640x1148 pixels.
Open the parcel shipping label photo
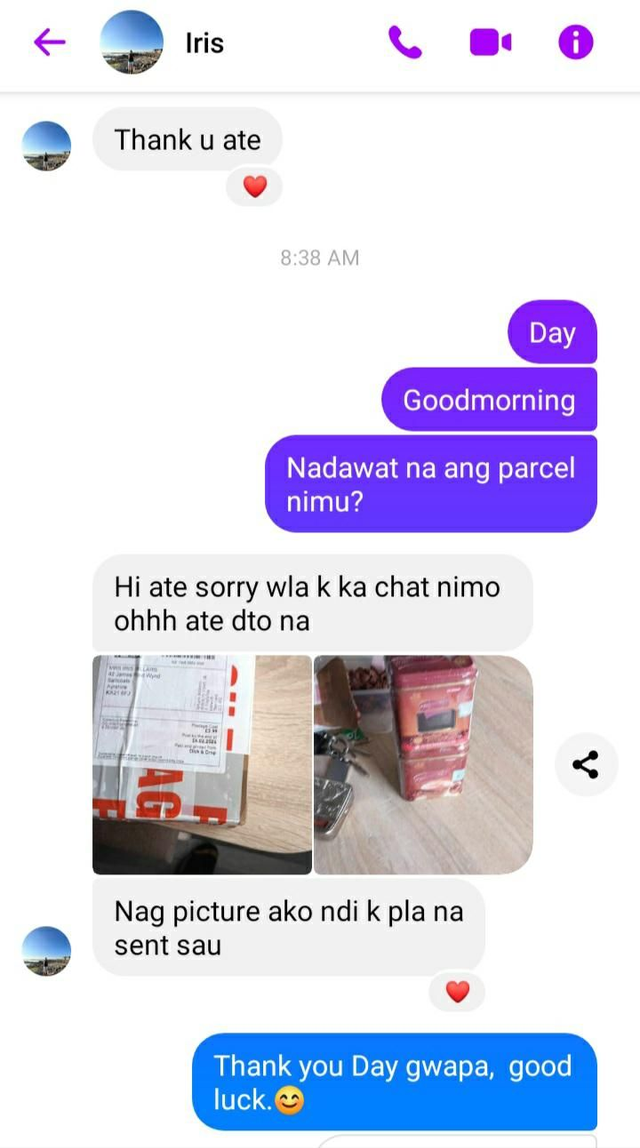point(201,764)
